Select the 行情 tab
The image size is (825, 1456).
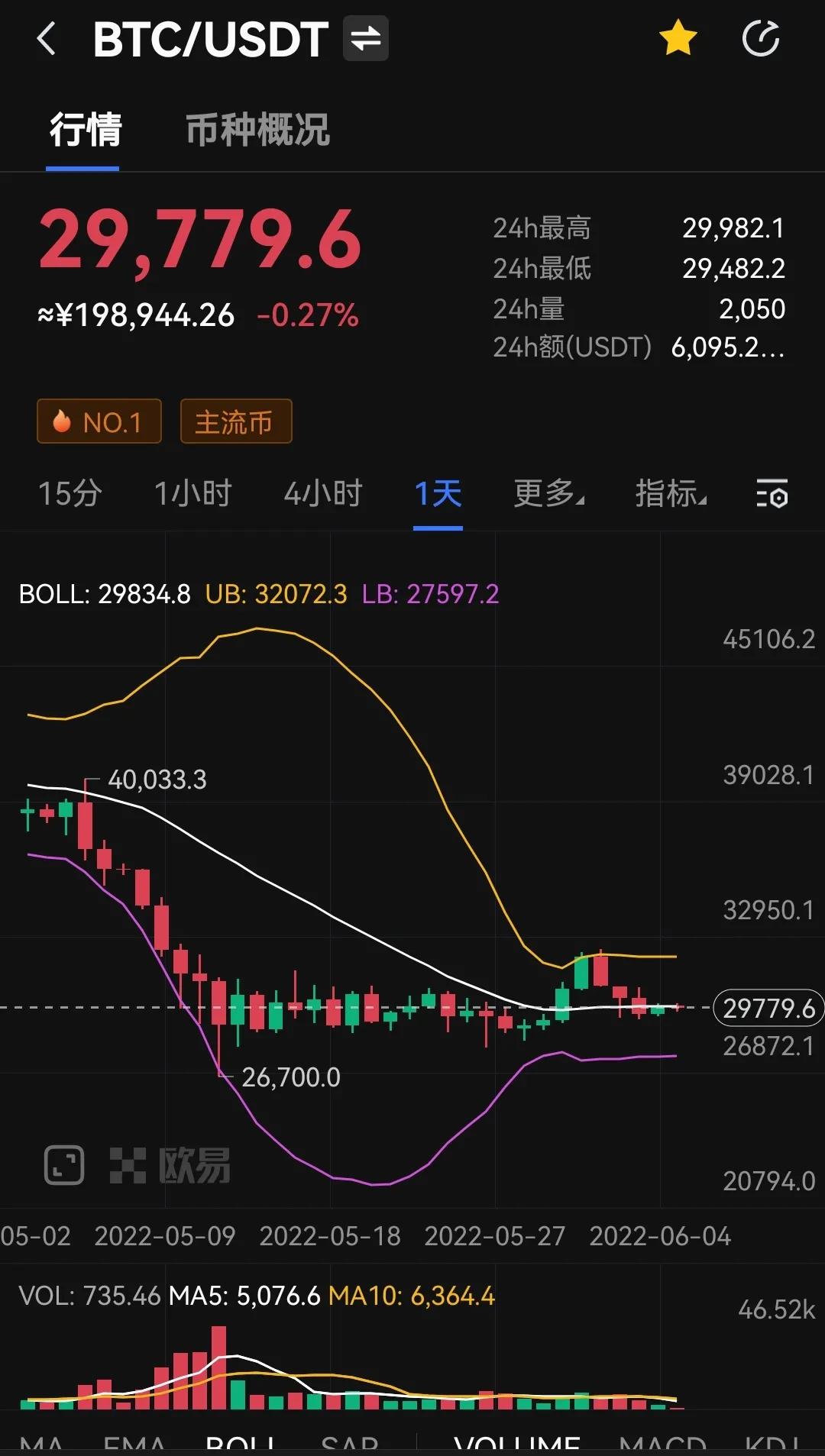(85, 130)
